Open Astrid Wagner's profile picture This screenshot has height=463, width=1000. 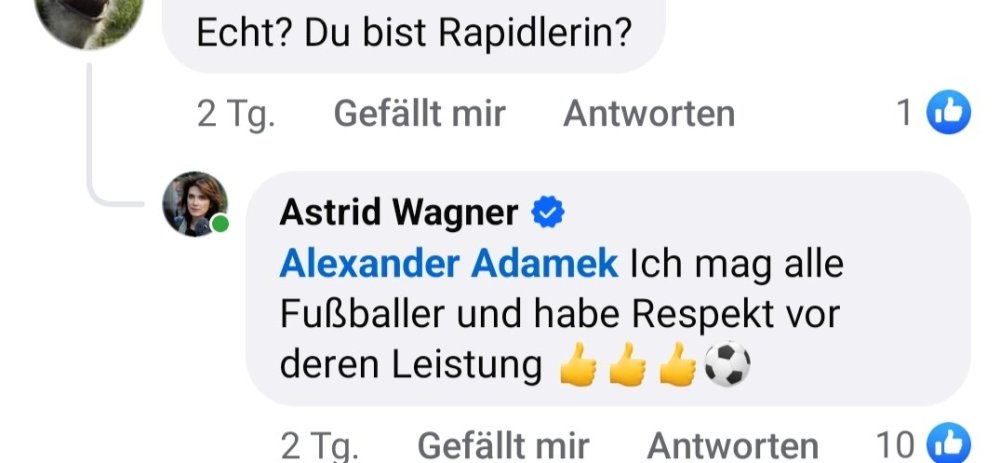(x=195, y=204)
